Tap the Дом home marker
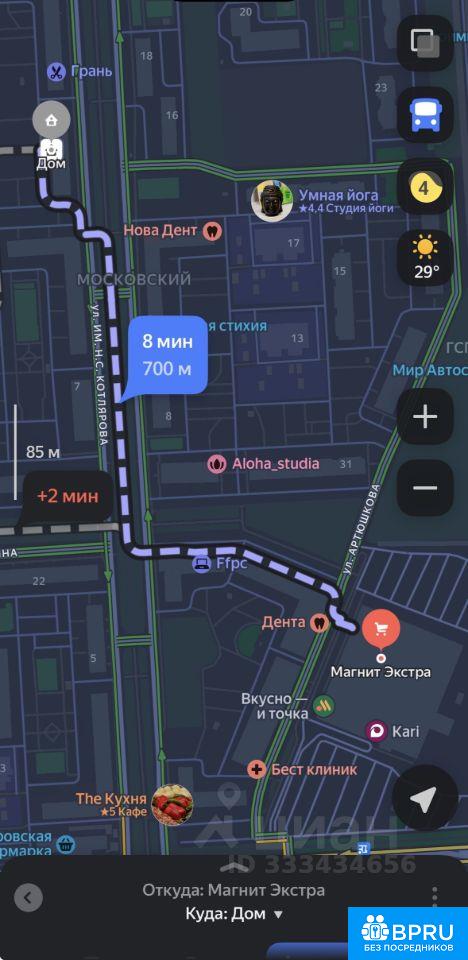The width and height of the screenshot is (468, 960). pyautogui.click(x=51, y=120)
